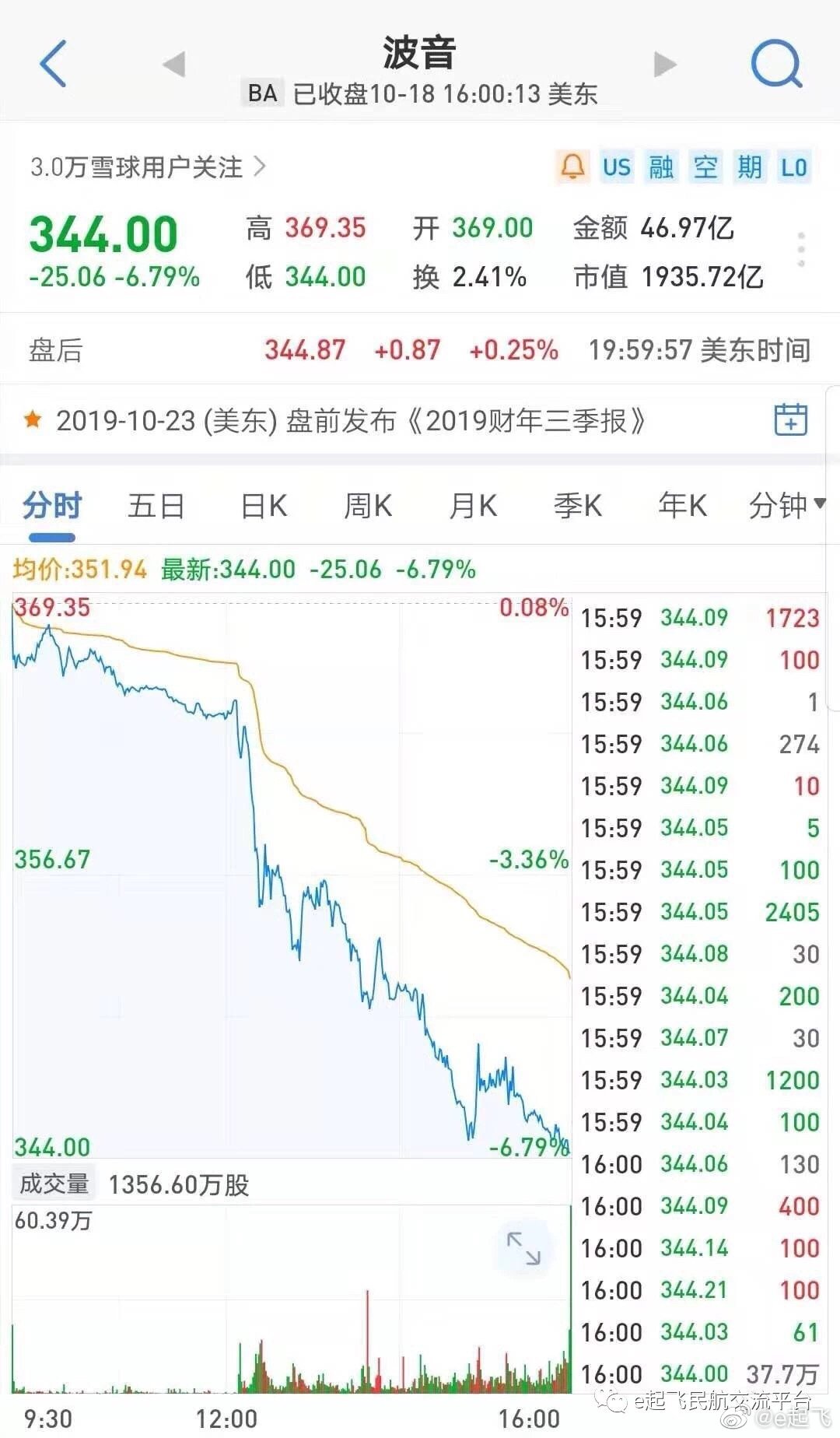This screenshot has width=840, height=1438.
Task: Tap the left arrow to view previous stock
Action: tap(175, 64)
